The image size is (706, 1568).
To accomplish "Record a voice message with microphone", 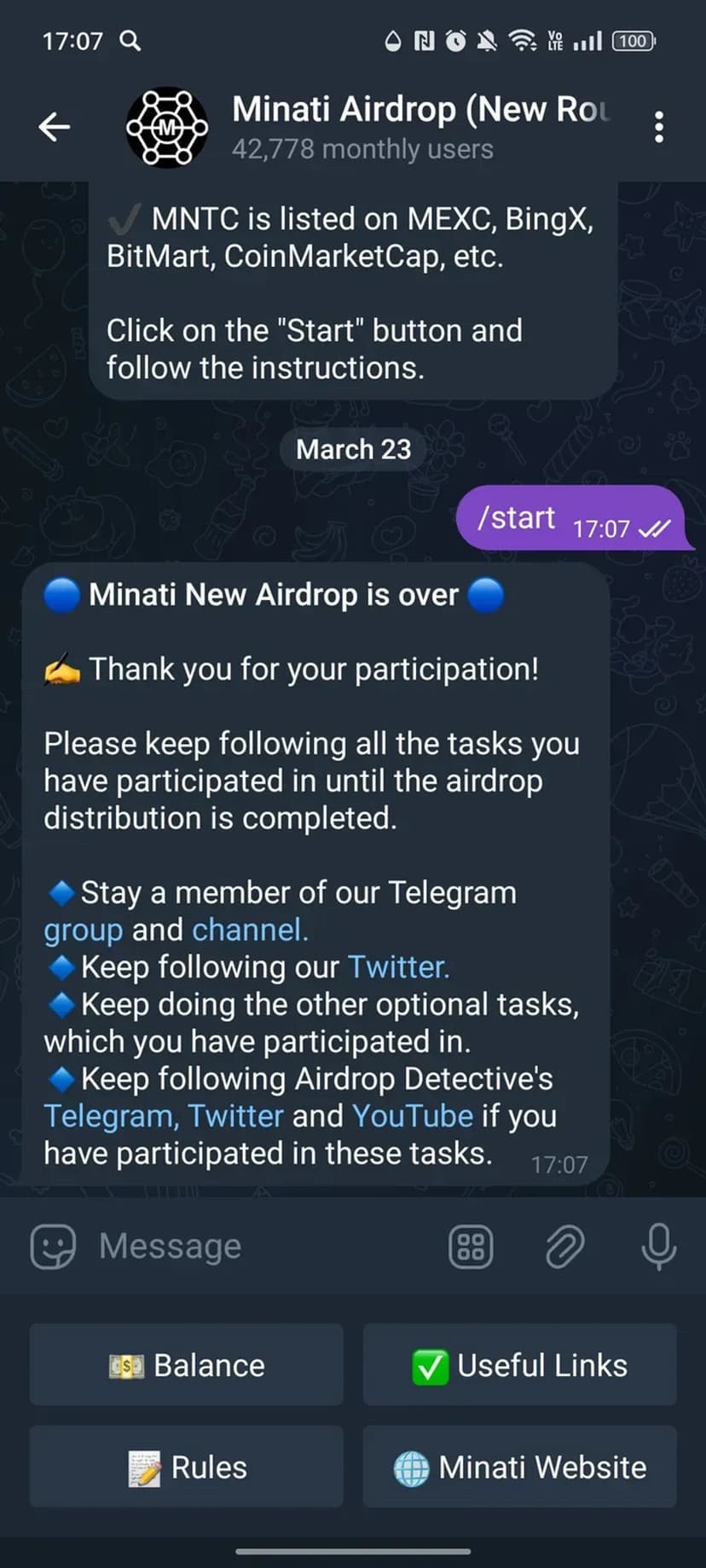I will tap(658, 1247).
